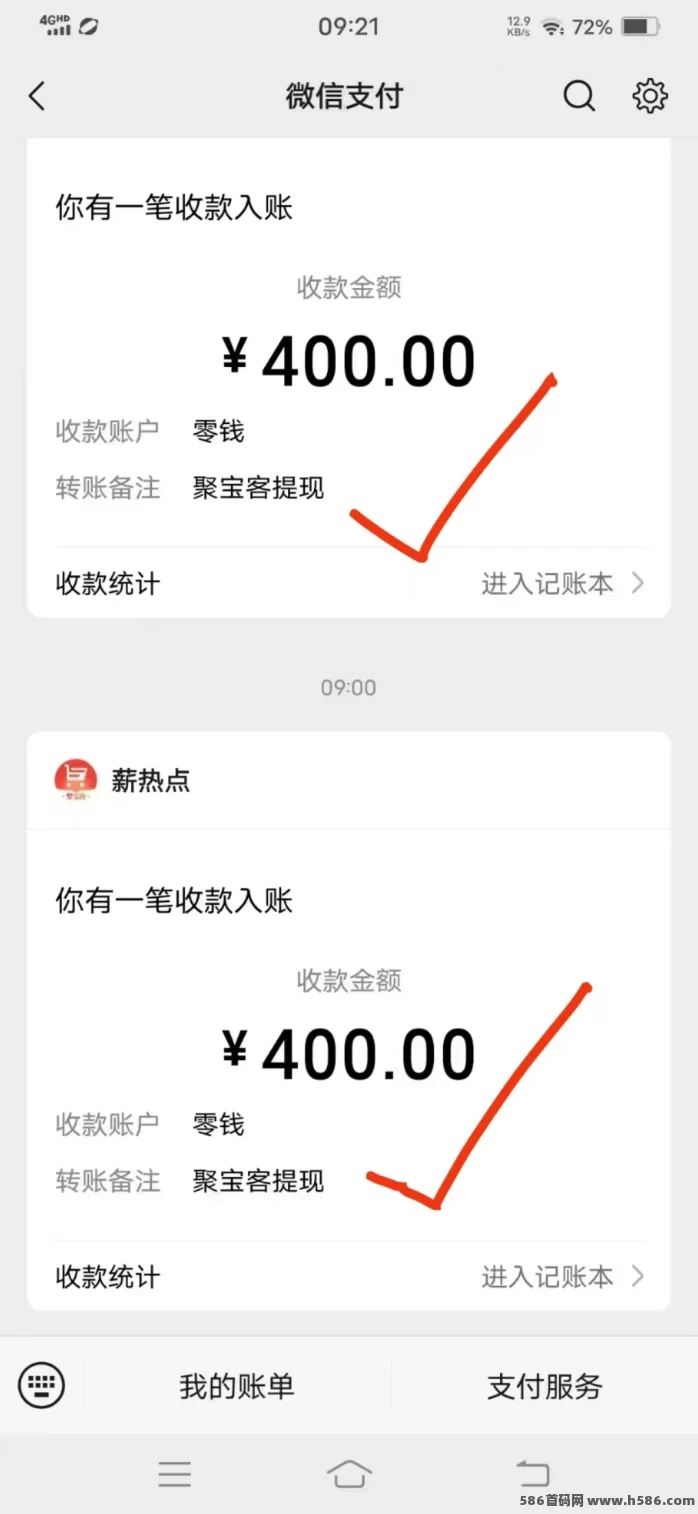Open 支付服务 menu
The image size is (698, 1514).
click(545, 1386)
